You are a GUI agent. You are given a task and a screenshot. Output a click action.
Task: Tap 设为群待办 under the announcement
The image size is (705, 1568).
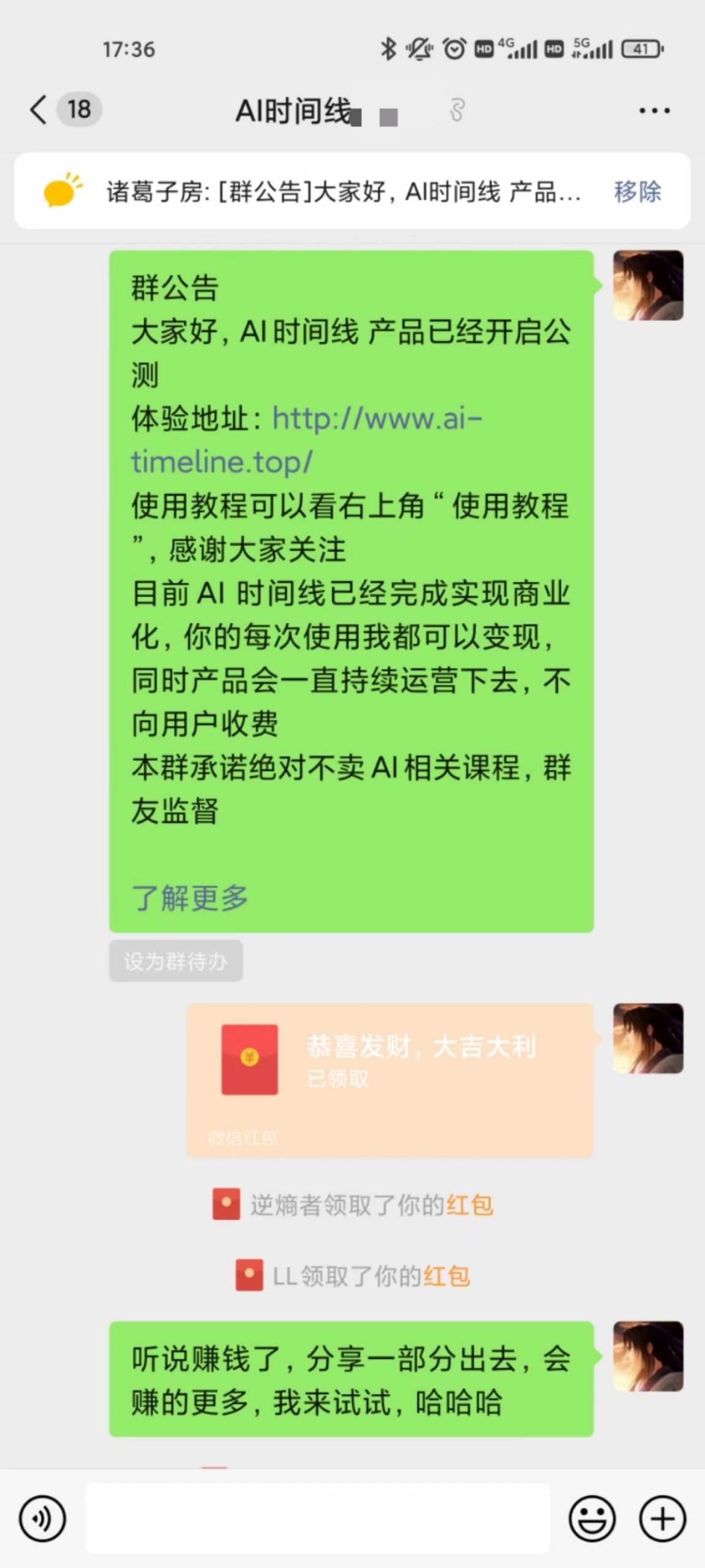[x=176, y=961]
